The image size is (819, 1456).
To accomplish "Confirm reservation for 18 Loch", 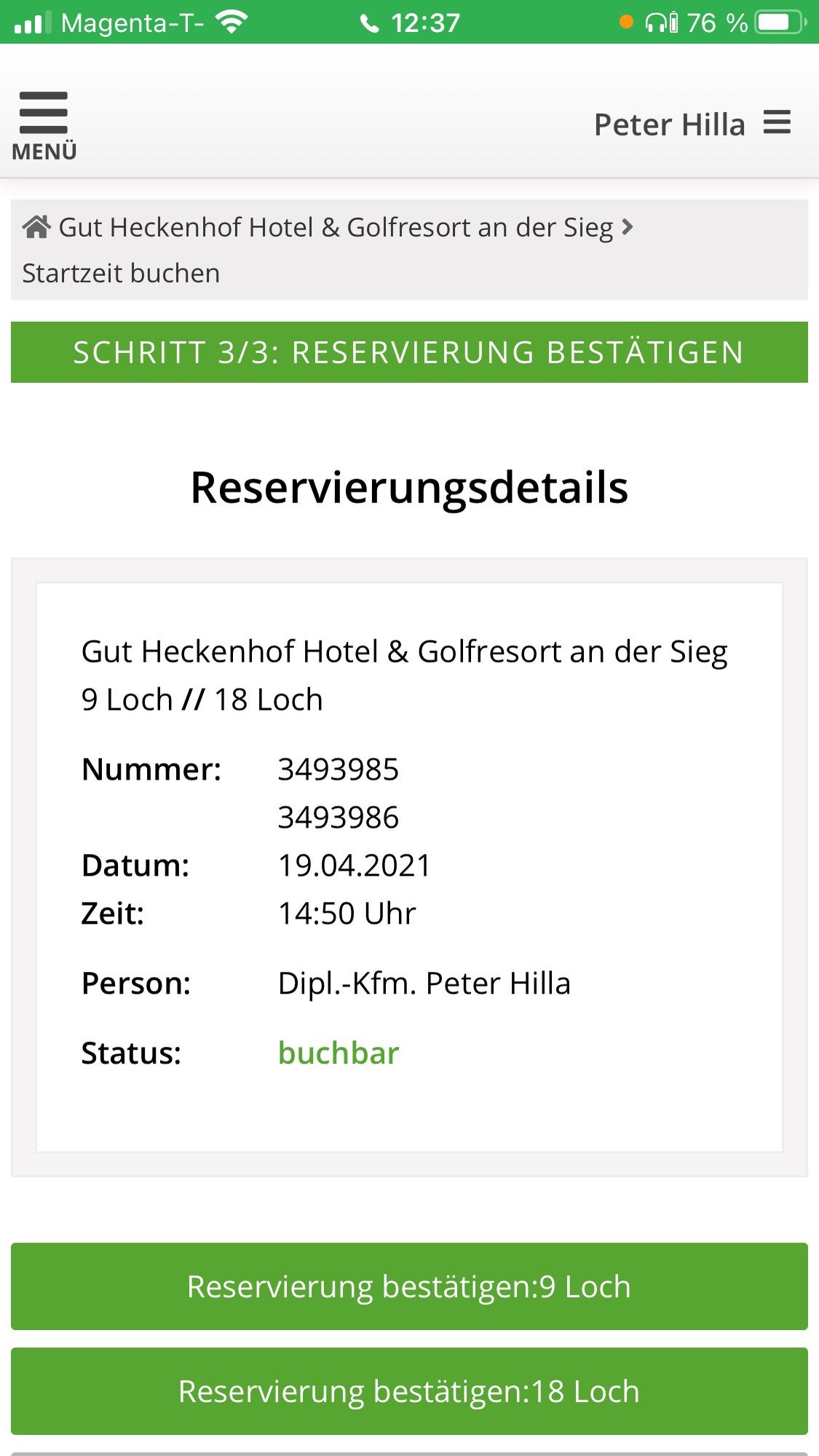I will click(409, 1391).
